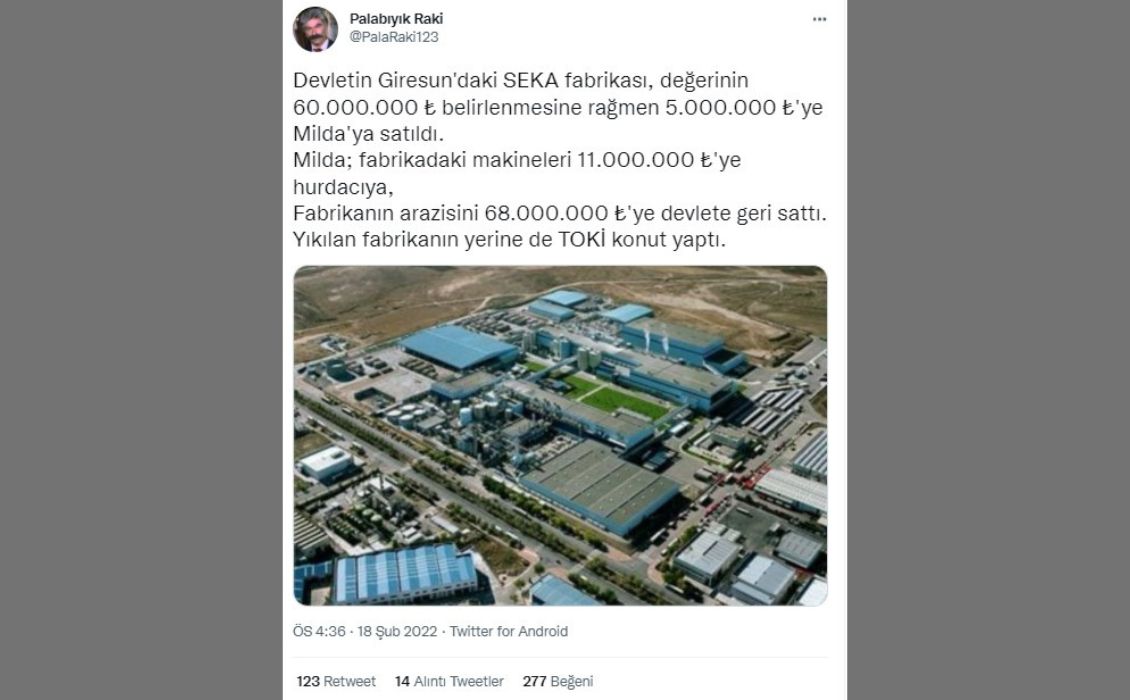The width and height of the screenshot is (1130, 700).
Task: View the 123 Retweet list
Action: point(336,681)
